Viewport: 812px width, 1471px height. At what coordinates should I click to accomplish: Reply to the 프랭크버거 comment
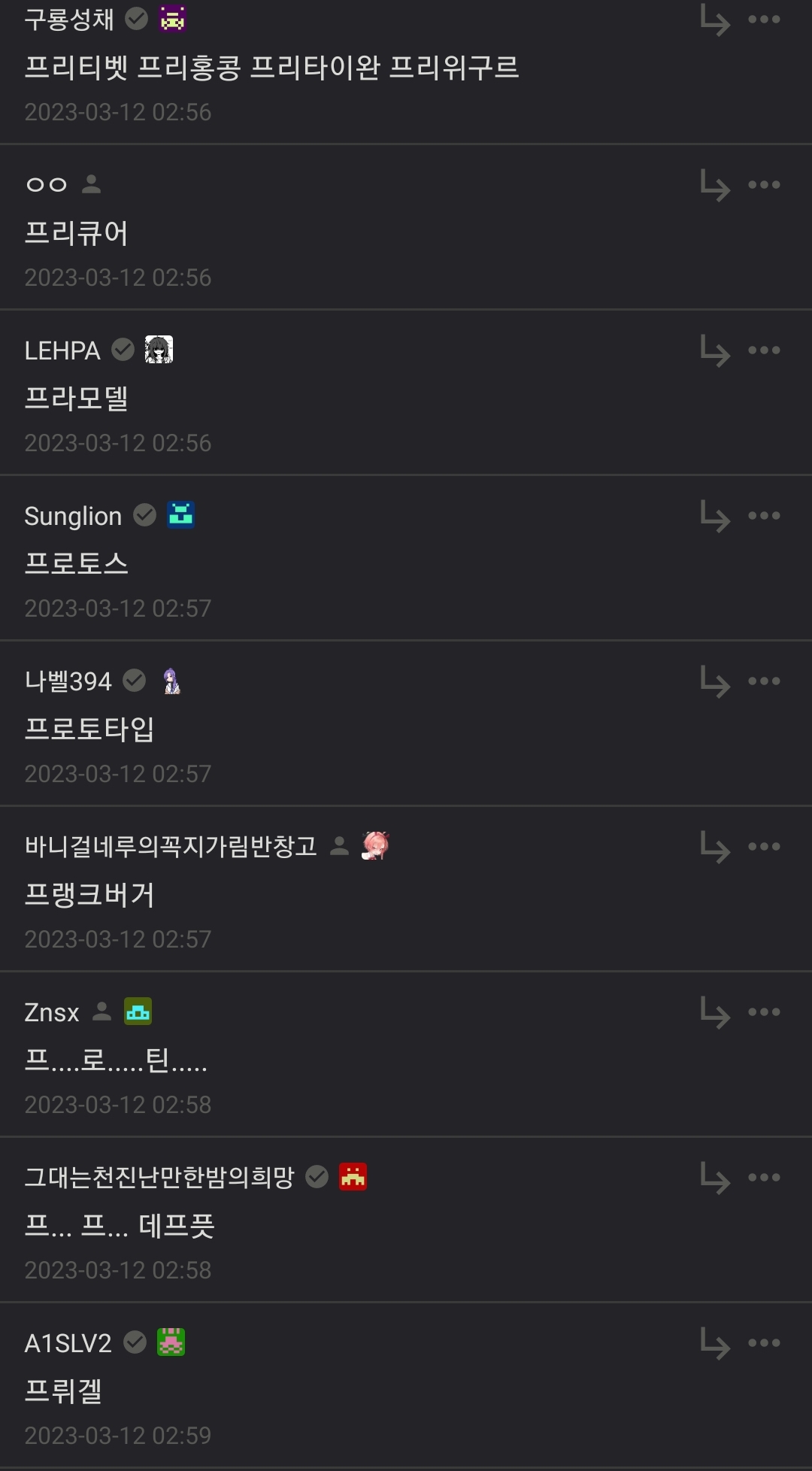[x=715, y=847]
